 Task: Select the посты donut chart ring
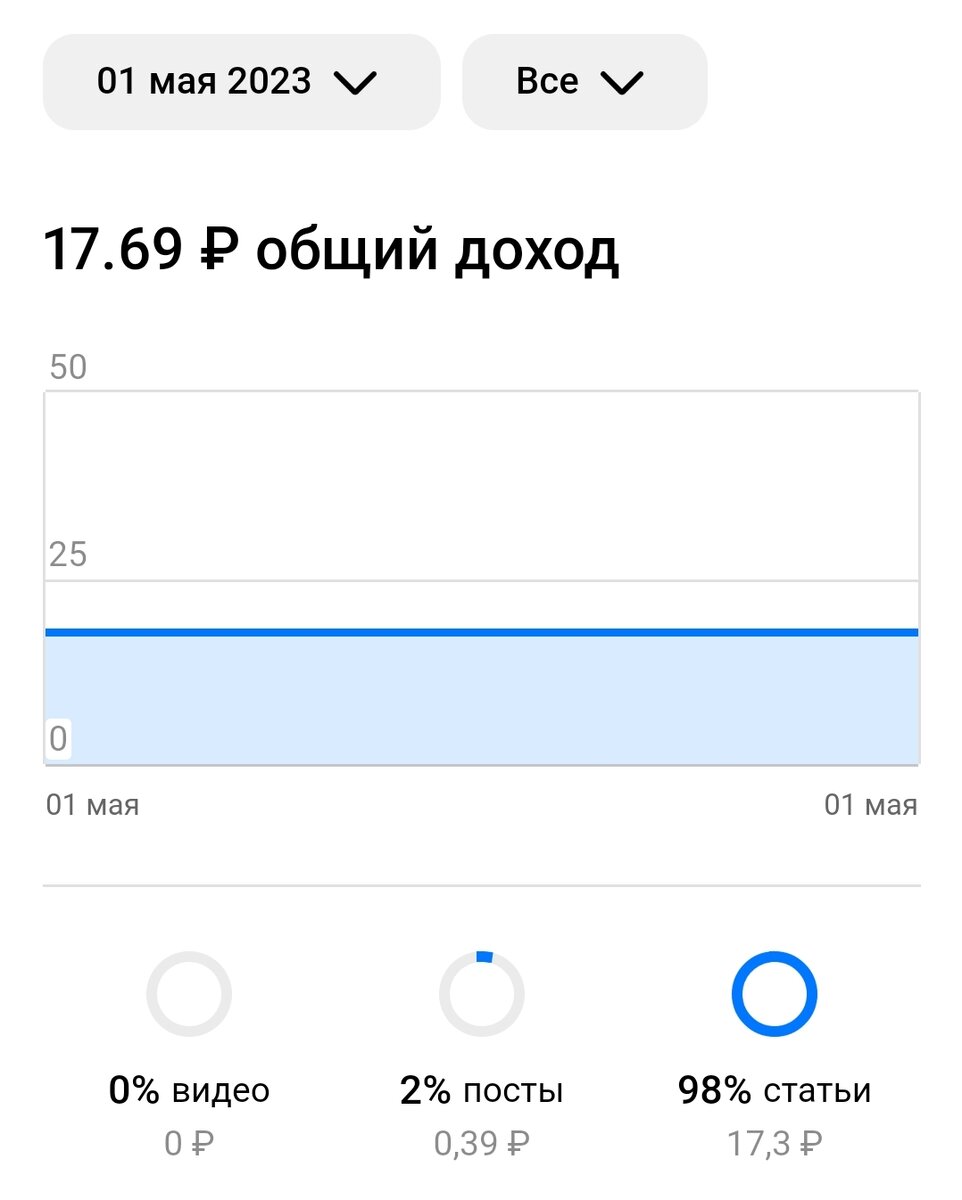pyautogui.click(x=483, y=993)
